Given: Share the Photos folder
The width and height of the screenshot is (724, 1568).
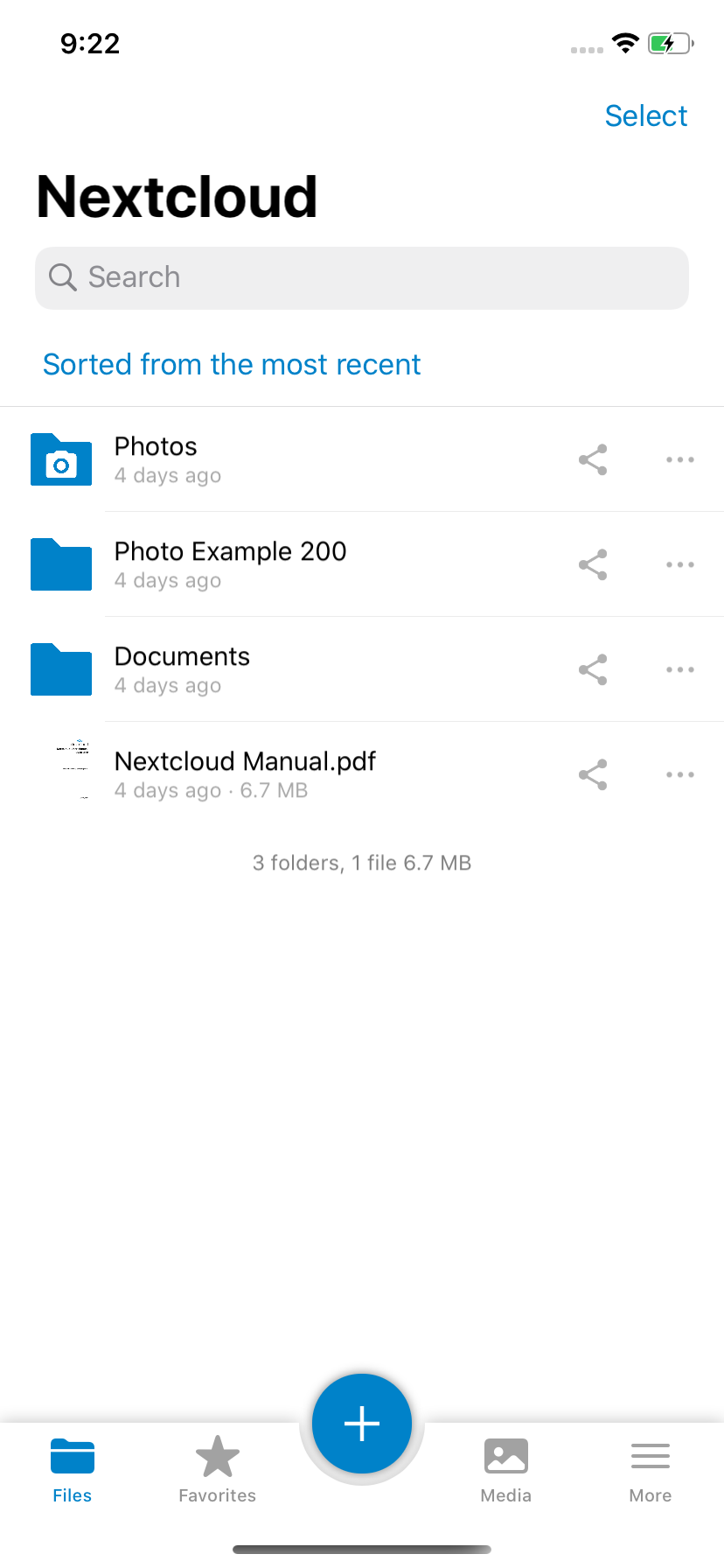Looking at the screenshot, I should [593, 459].
